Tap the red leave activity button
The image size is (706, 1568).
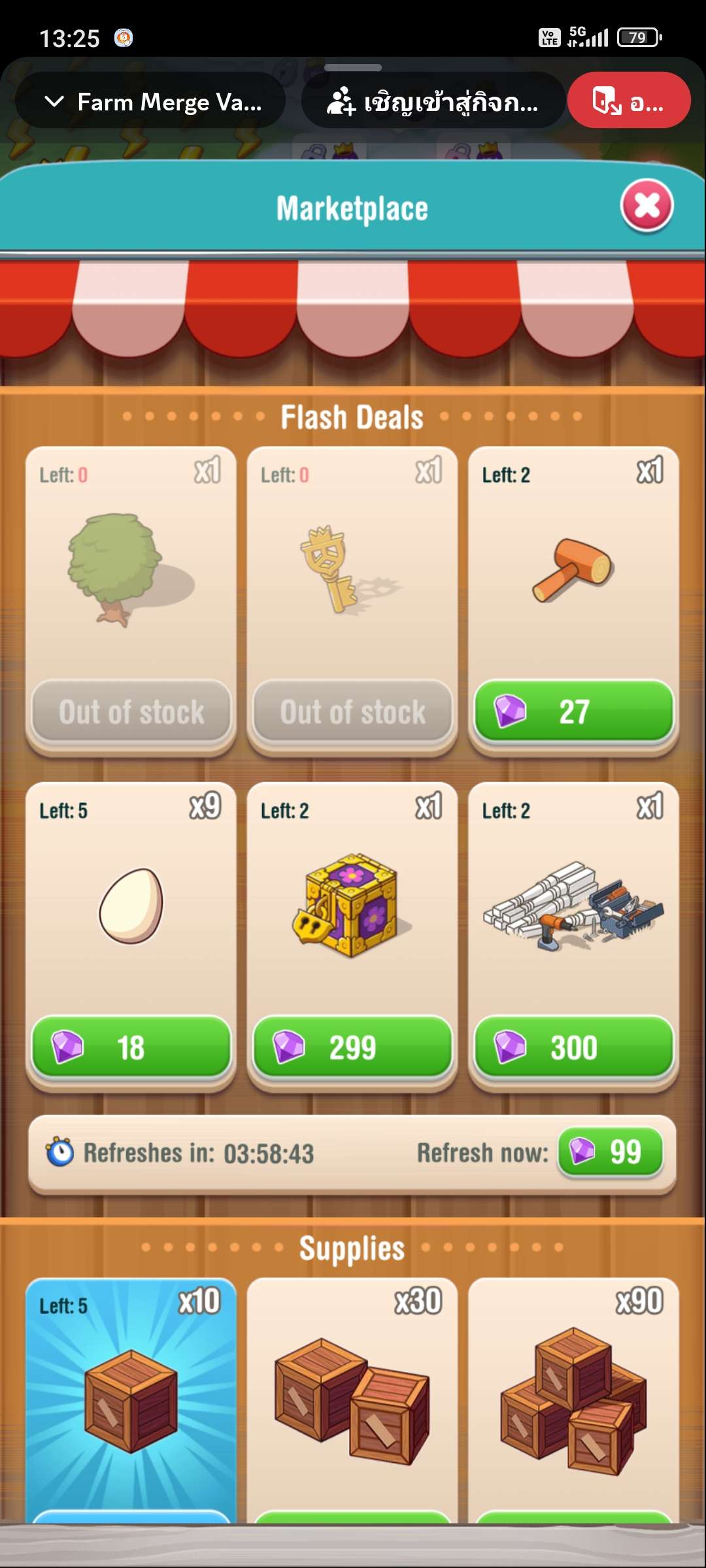pyautogui.click(x=628, y=102)
